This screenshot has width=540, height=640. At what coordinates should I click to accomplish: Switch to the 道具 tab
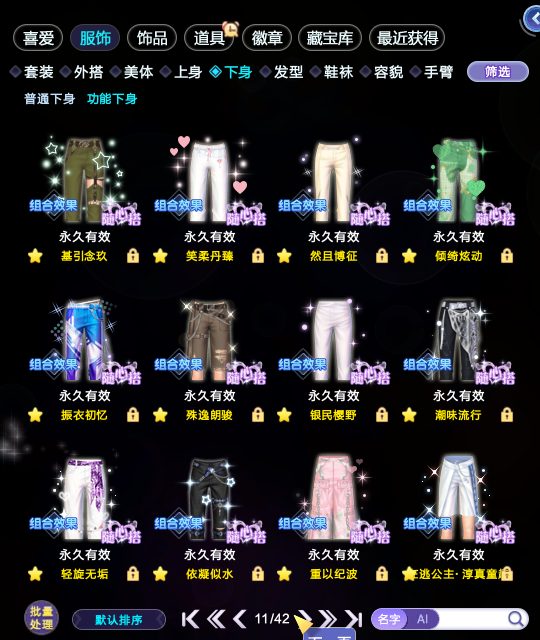pos(209,38)
